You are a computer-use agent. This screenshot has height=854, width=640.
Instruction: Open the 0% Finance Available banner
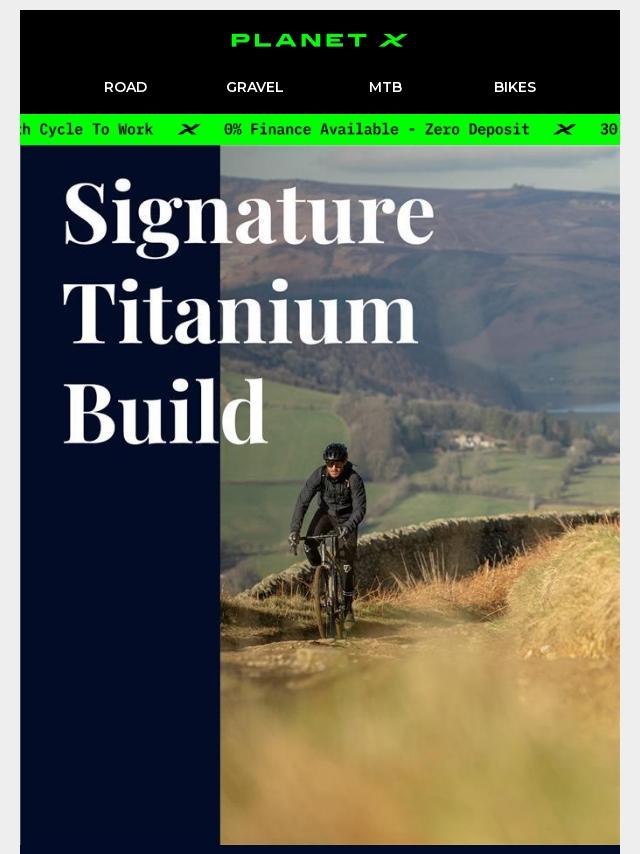coord(376,129)
